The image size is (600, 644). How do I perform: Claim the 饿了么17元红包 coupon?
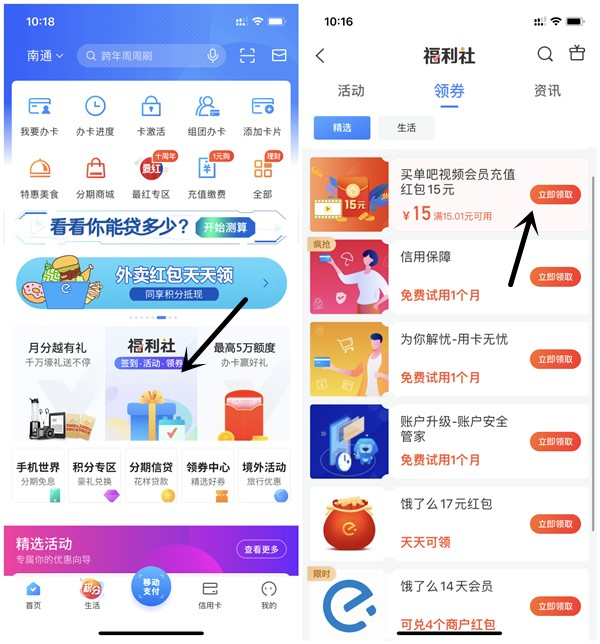click(x=555, y=523)
